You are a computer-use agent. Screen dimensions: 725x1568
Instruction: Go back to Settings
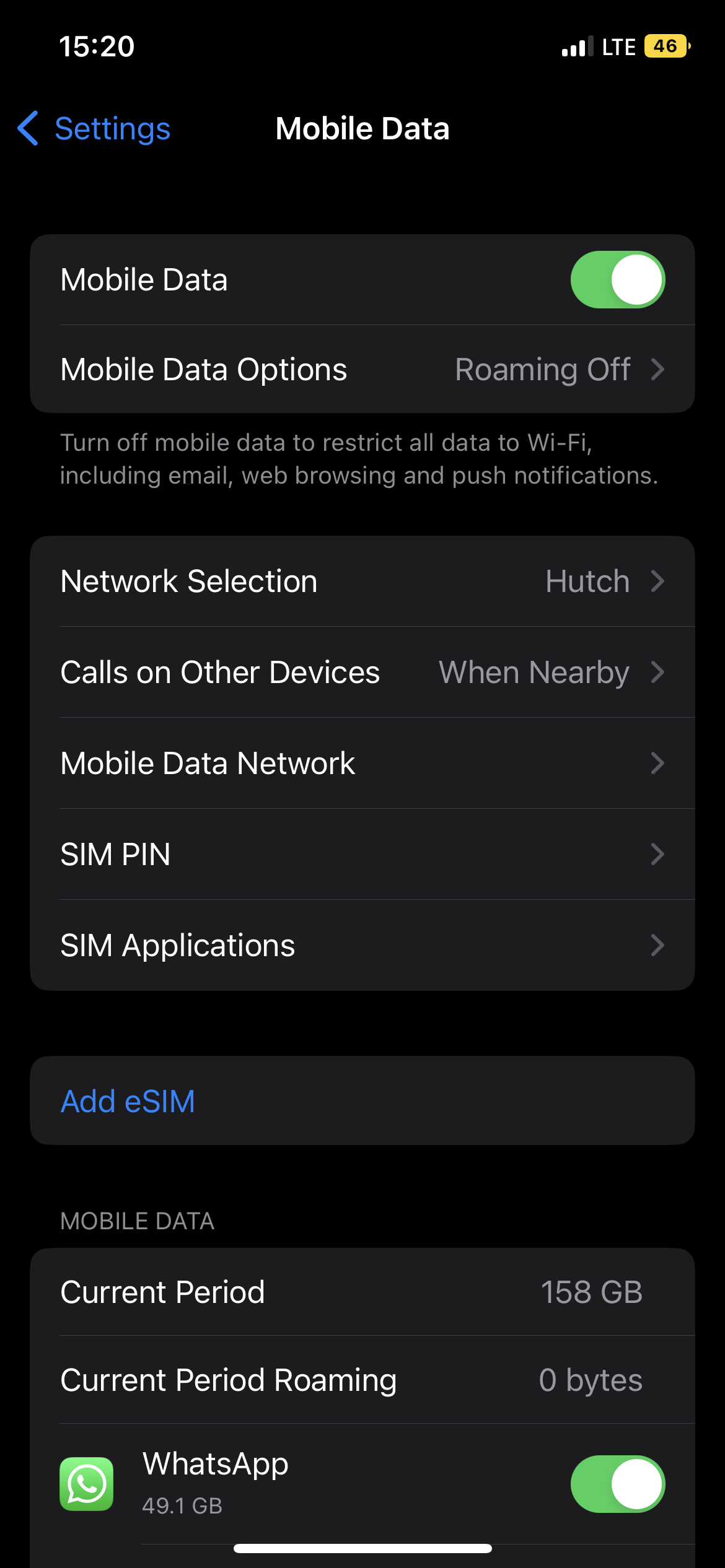tap(94, 129)
